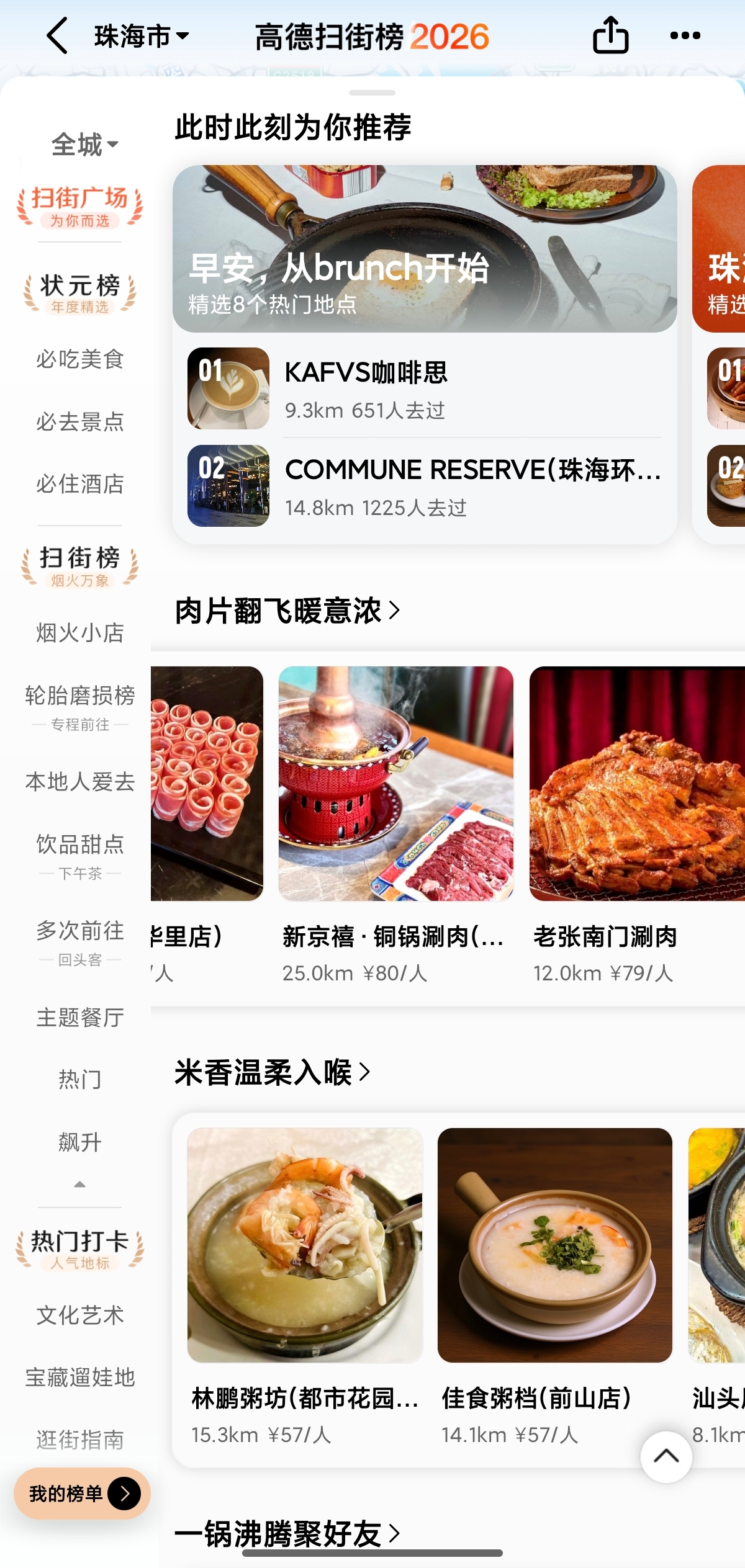Jump back to top with the up arrow
745x1568 pixels.
[x=666, y=1456]
